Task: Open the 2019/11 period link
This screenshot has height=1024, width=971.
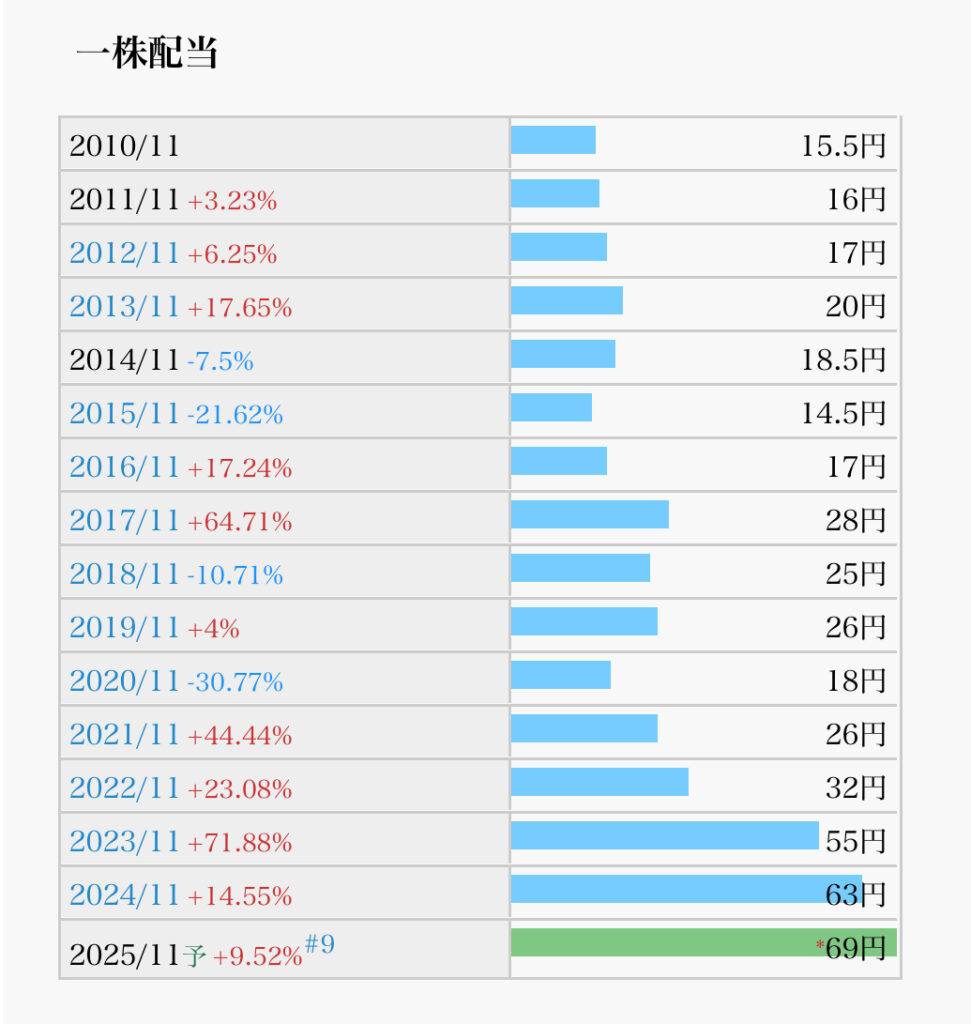Action: [124, 628]
